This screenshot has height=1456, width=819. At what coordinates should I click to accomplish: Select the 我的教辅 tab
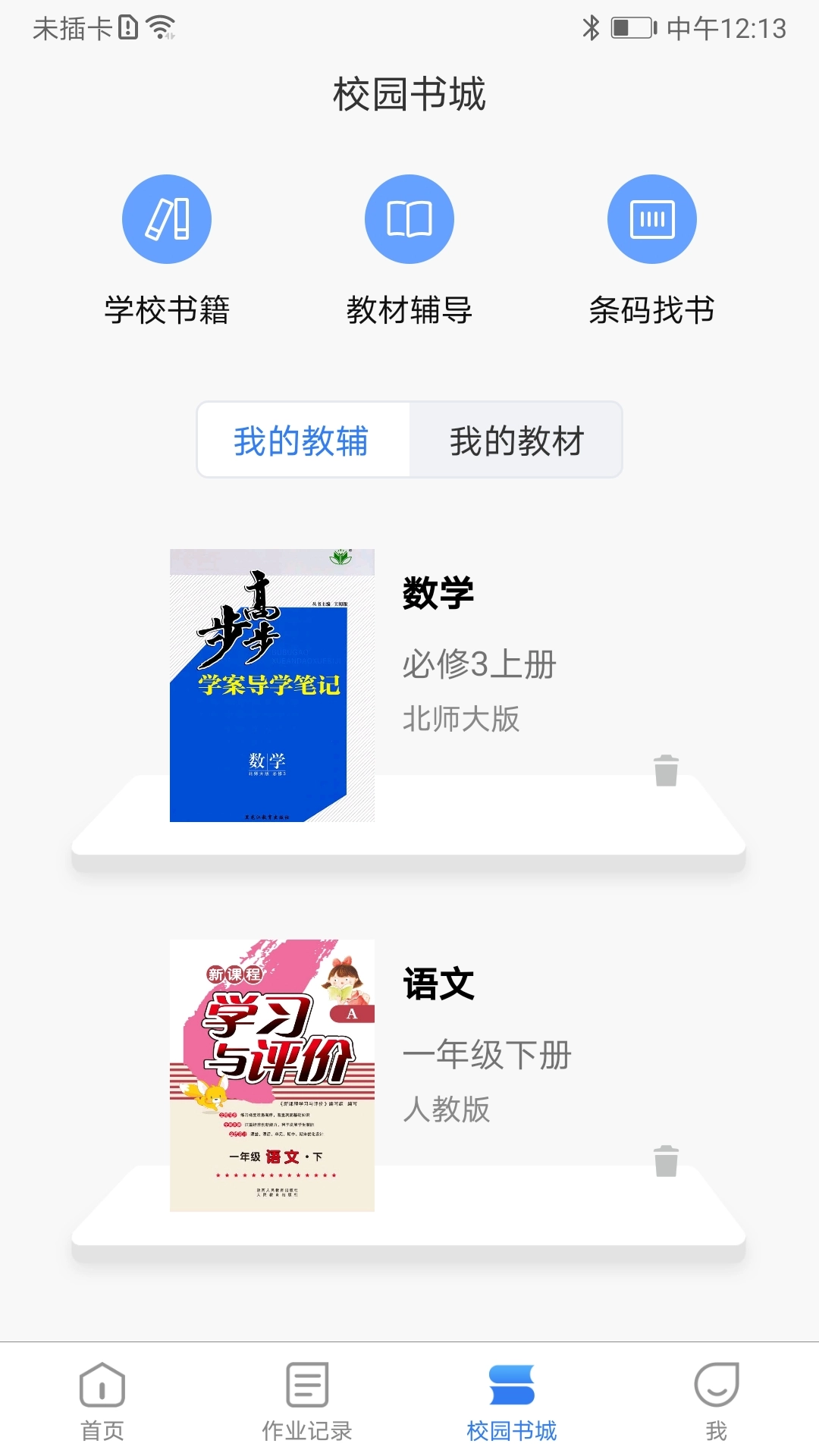coord(302,440)
